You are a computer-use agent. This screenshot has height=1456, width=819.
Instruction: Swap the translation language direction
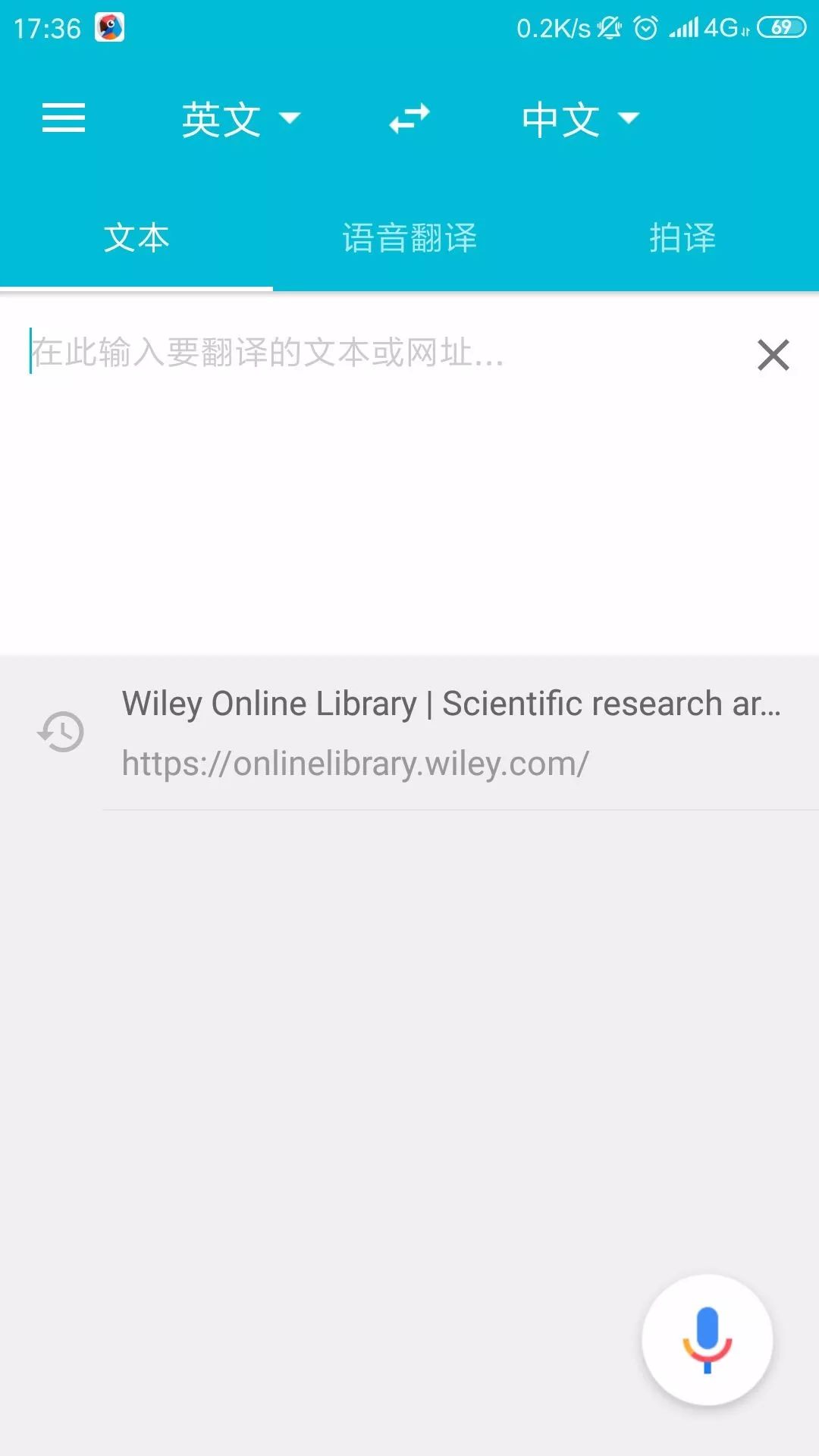(x=409, y=118)
